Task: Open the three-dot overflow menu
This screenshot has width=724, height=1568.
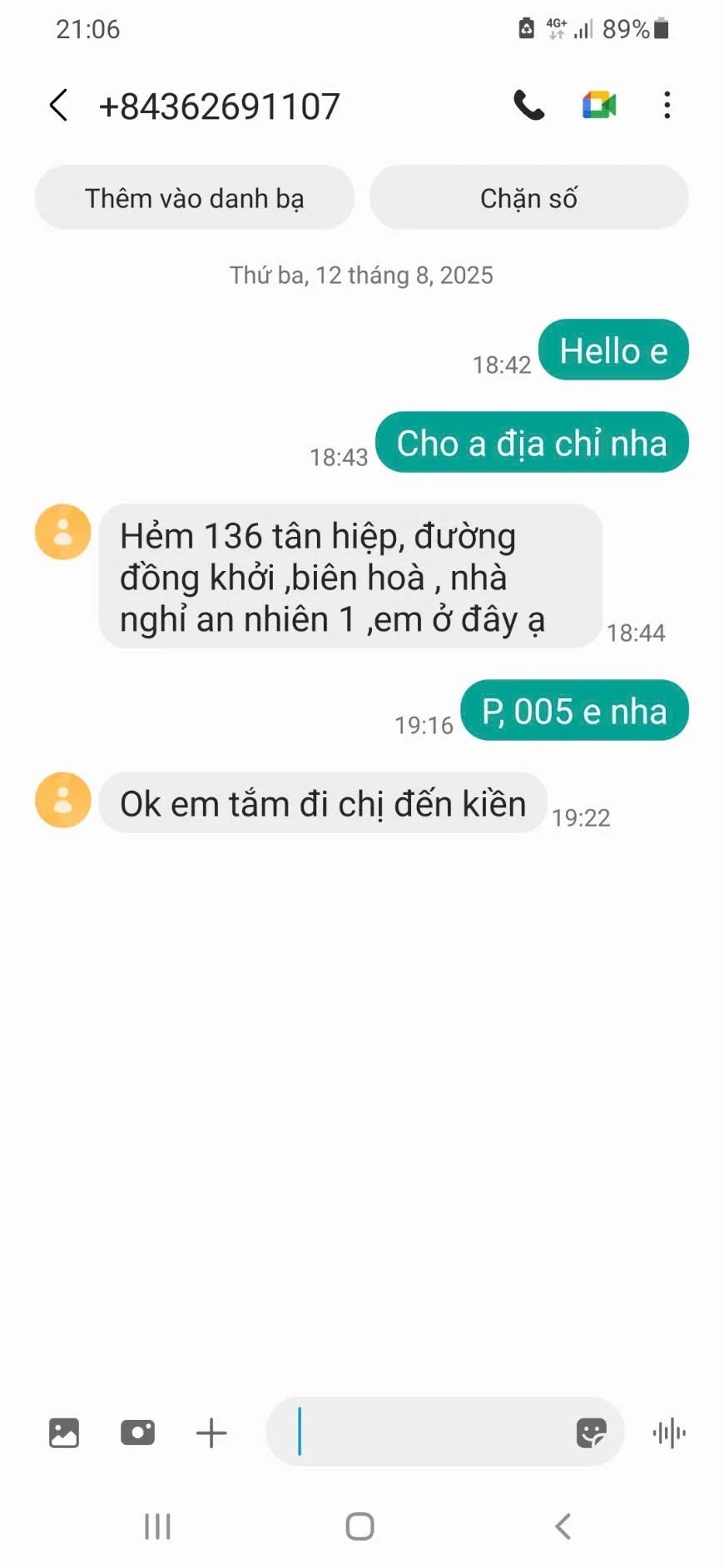Action: tap(667, 106)
